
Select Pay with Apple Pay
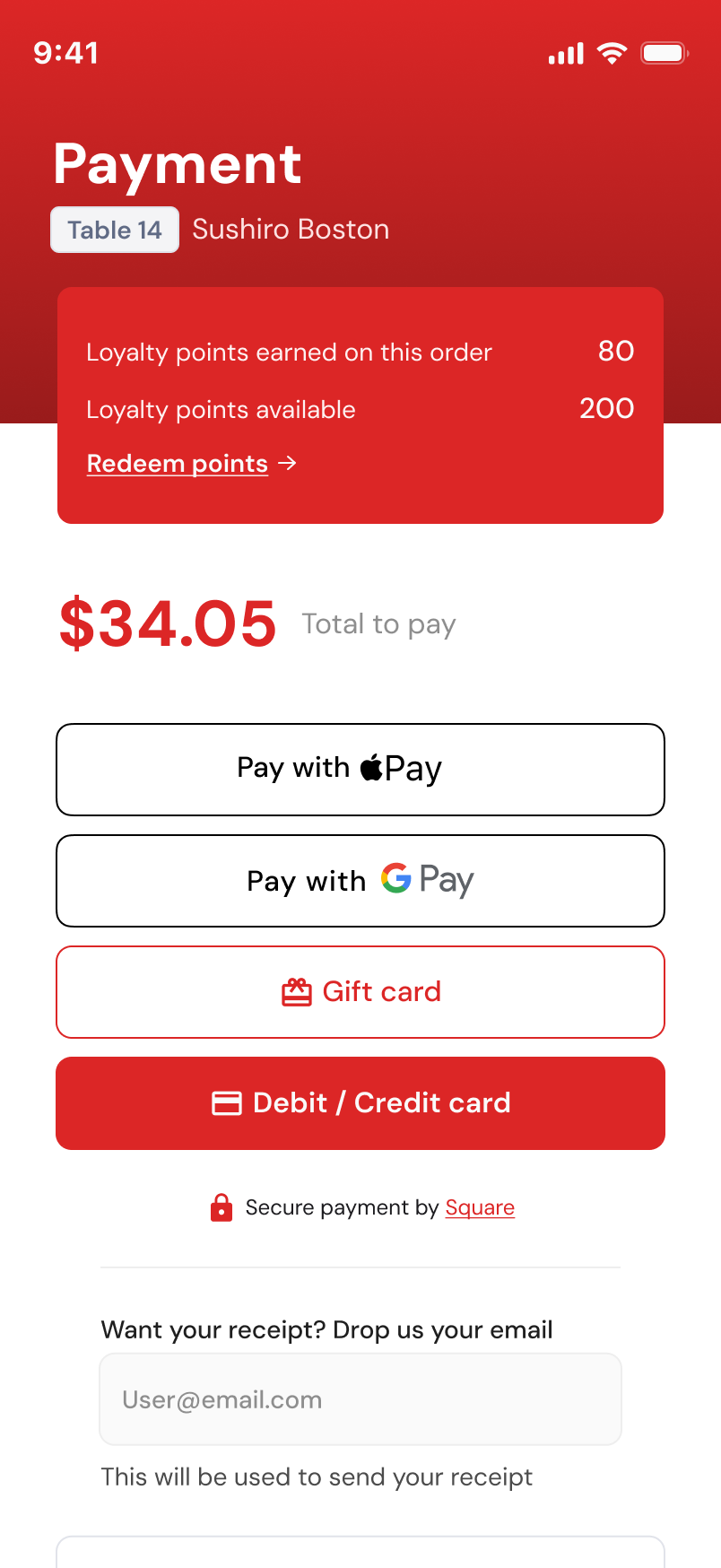[x=360, y=769]
